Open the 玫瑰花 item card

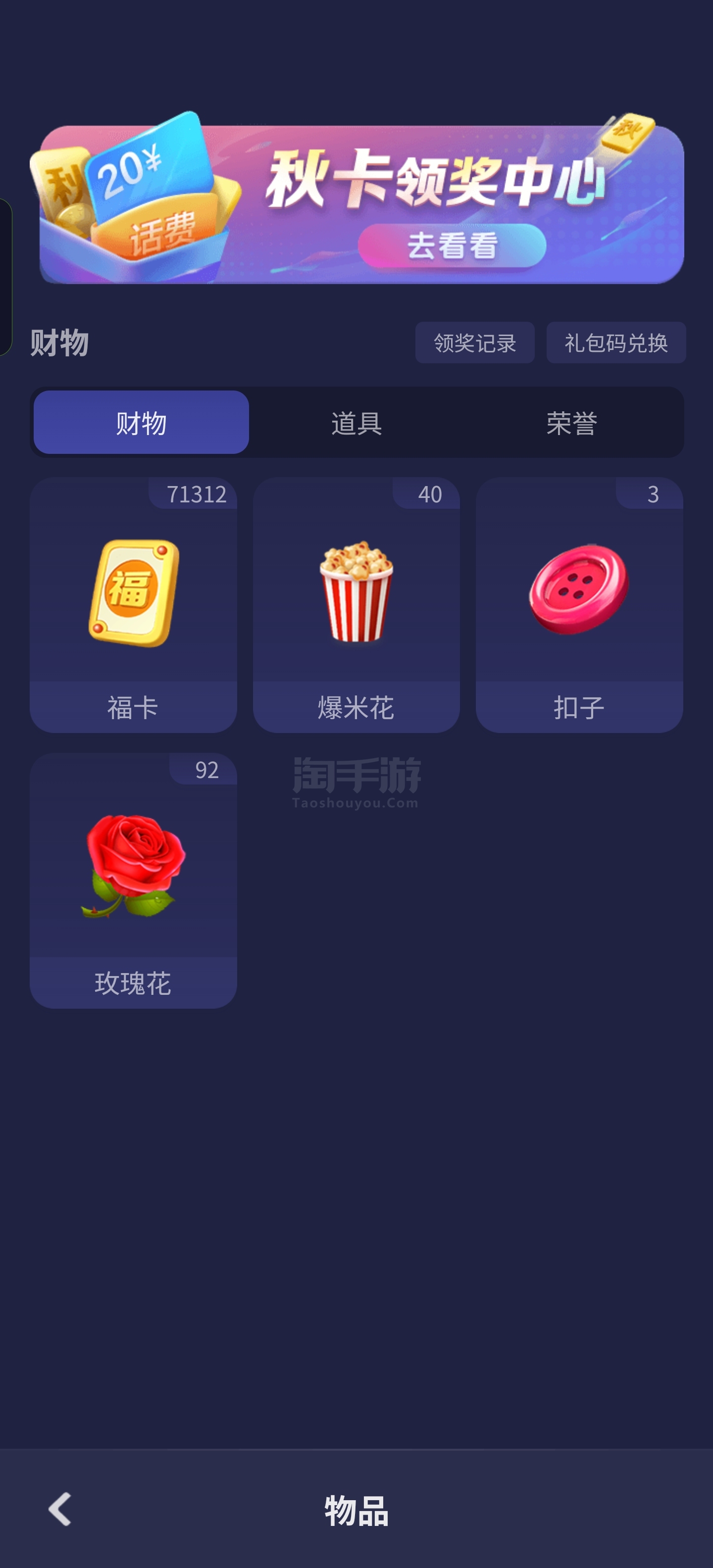[133, 880]
